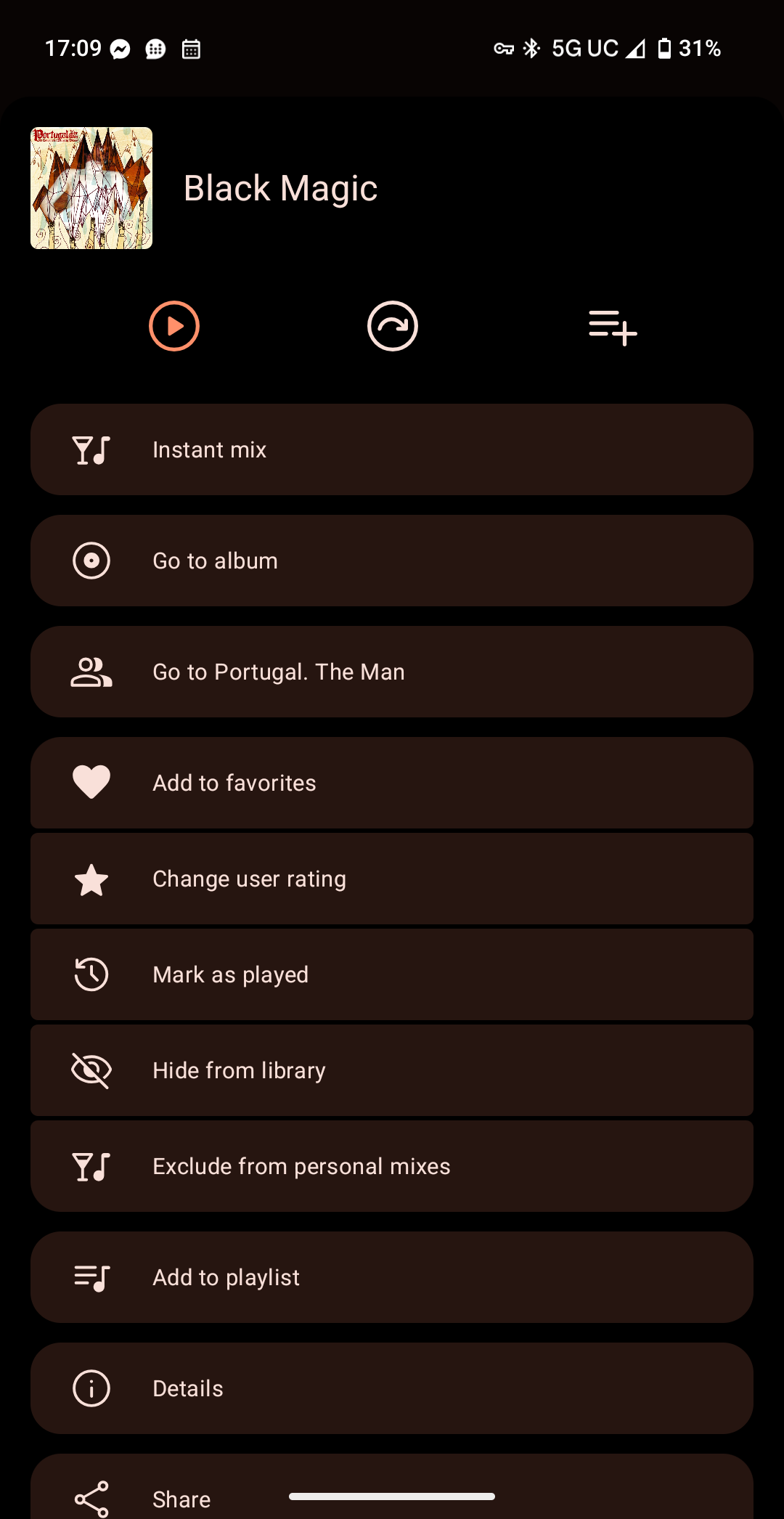View song Details
The image size is (784, 1519).
pos(392,1388)
